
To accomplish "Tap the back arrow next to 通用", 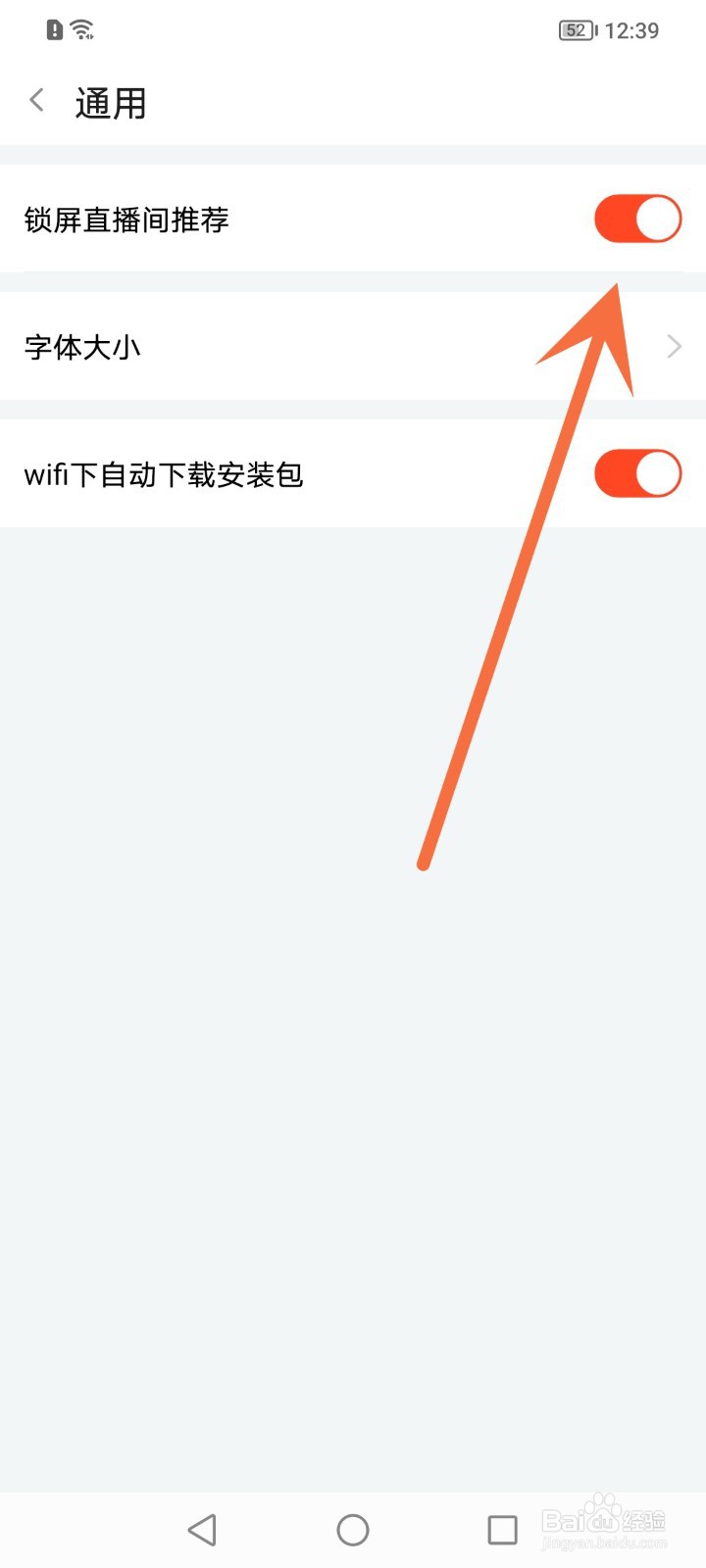I will tap(36, 100).
